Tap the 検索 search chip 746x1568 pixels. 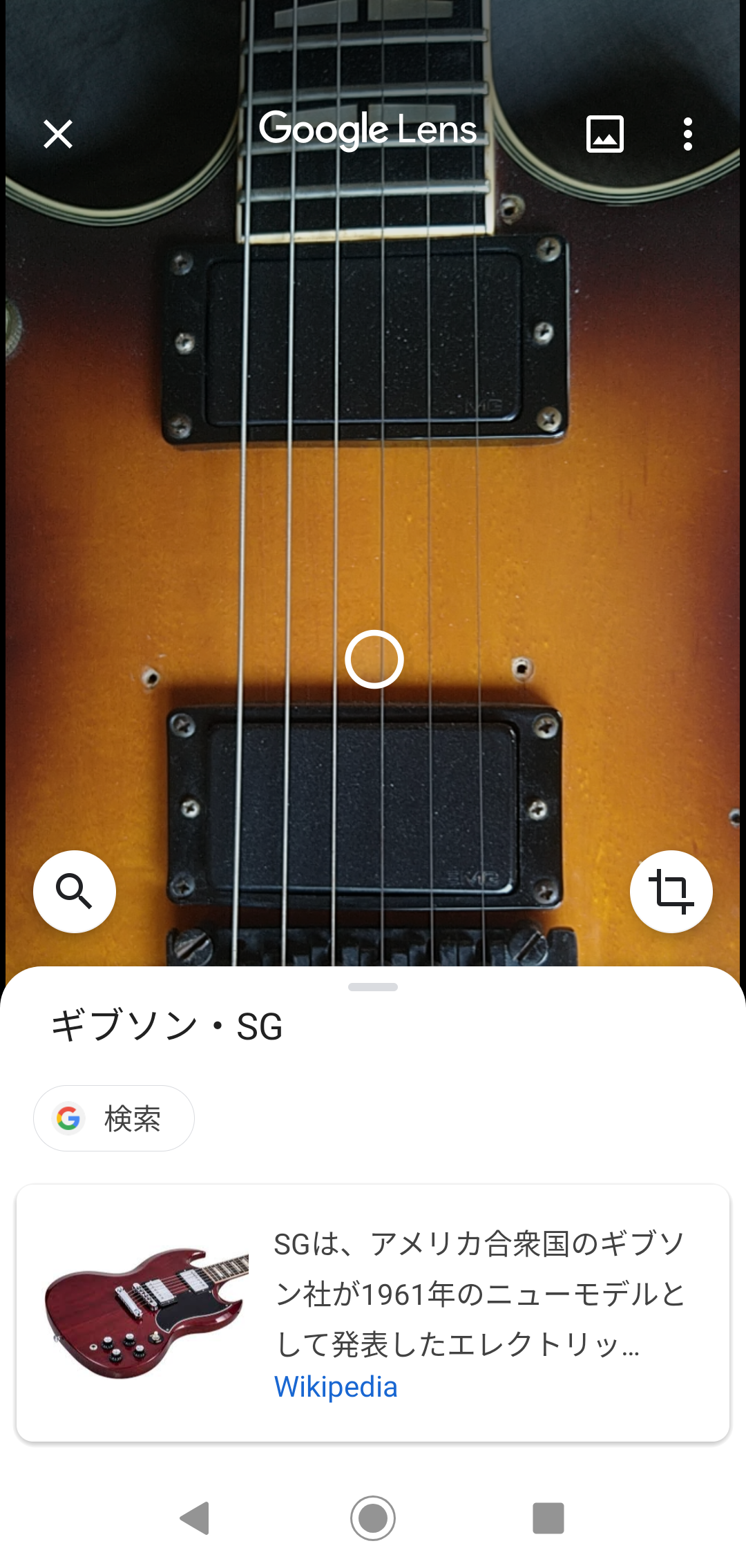[x=114, y=1118]
